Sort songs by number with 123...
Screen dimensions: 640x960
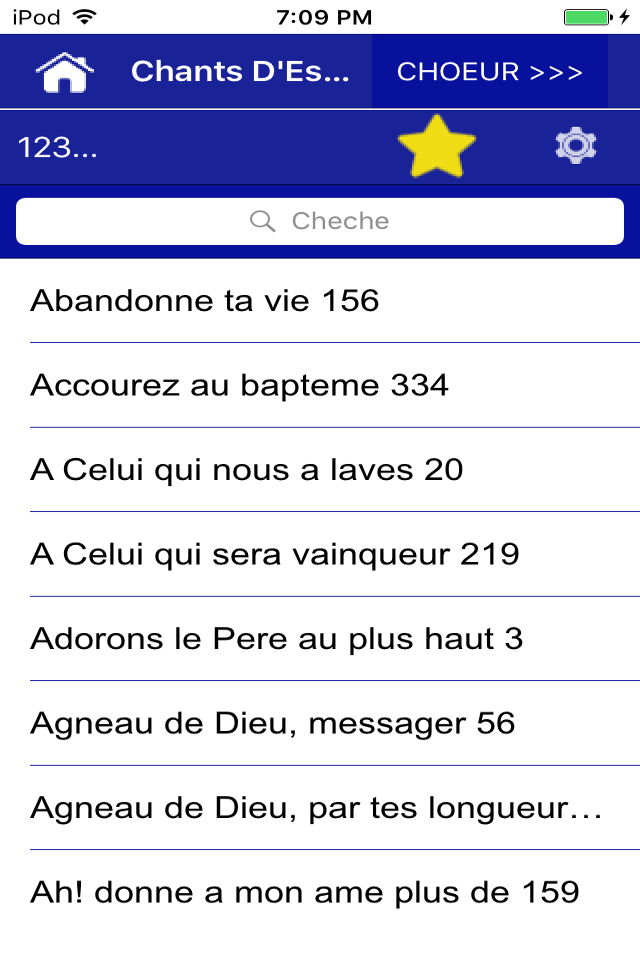coord(58,148)
